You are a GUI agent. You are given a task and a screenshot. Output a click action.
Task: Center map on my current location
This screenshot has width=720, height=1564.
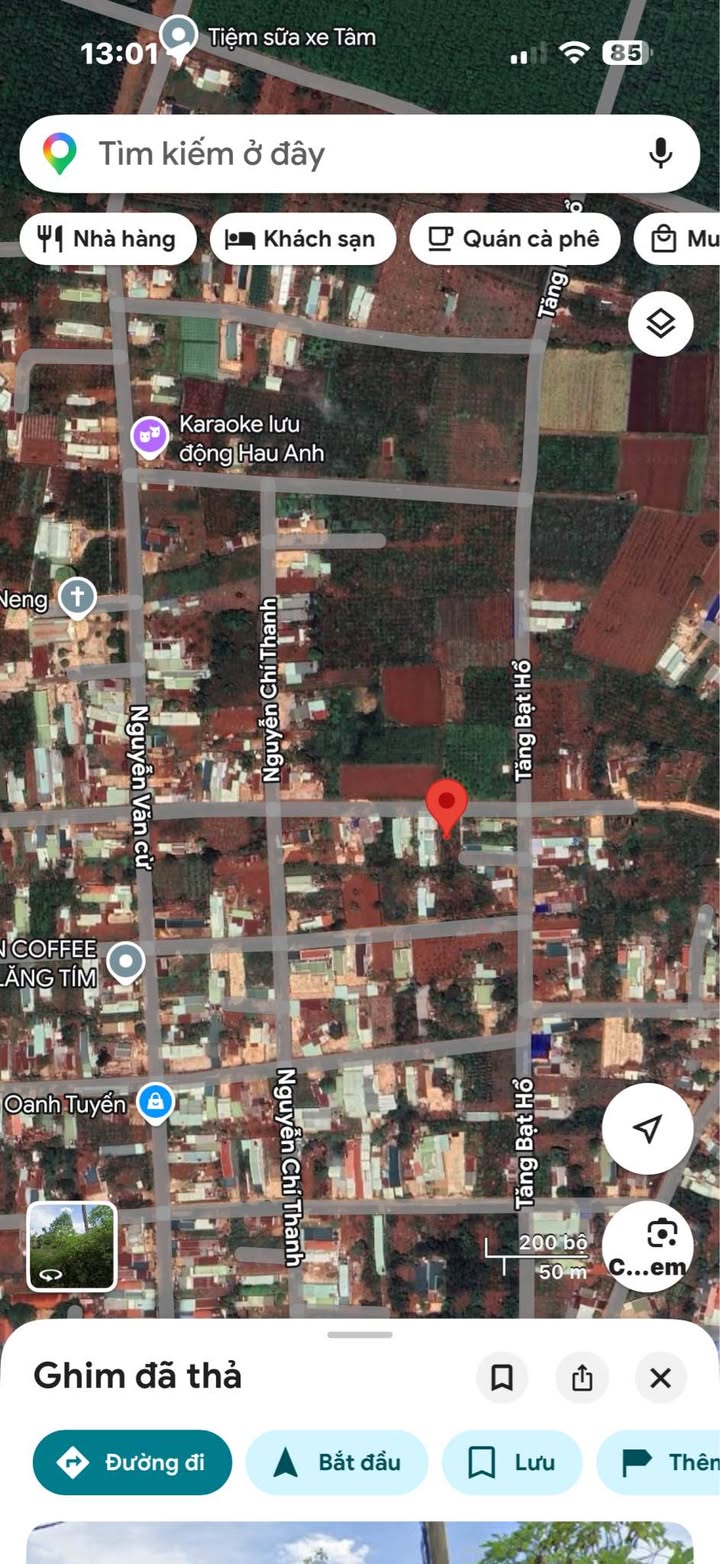click(647, 1129)
